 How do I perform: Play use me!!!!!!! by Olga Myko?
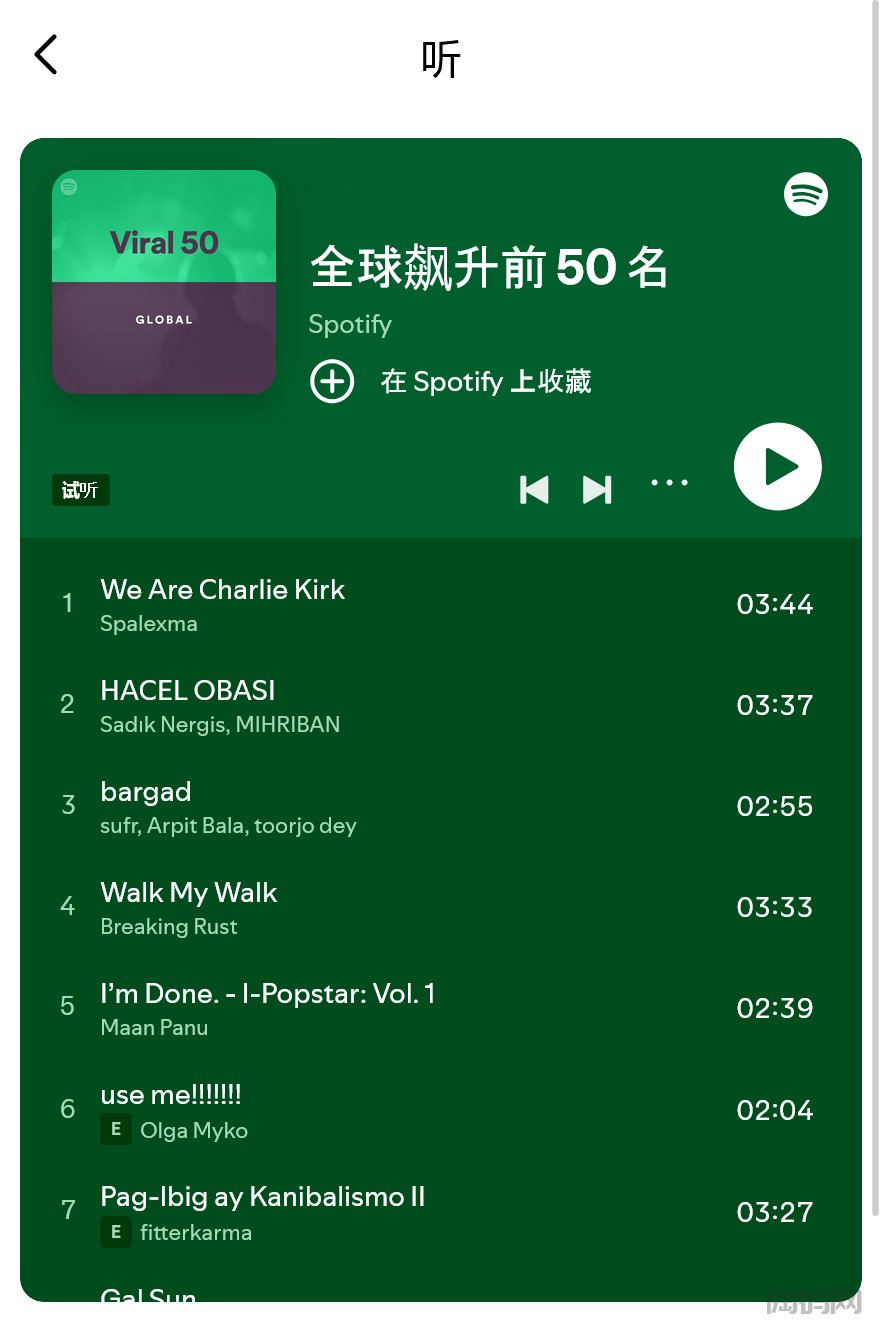(x=171, y=1095)
